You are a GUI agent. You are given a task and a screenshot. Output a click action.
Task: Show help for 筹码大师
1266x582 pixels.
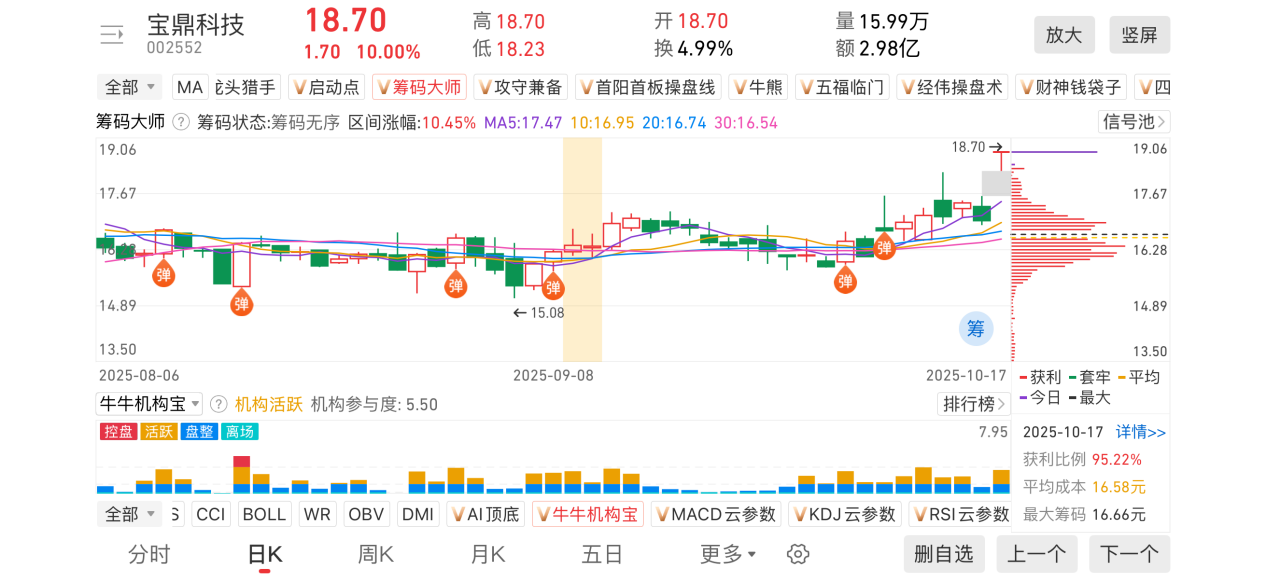181,122
